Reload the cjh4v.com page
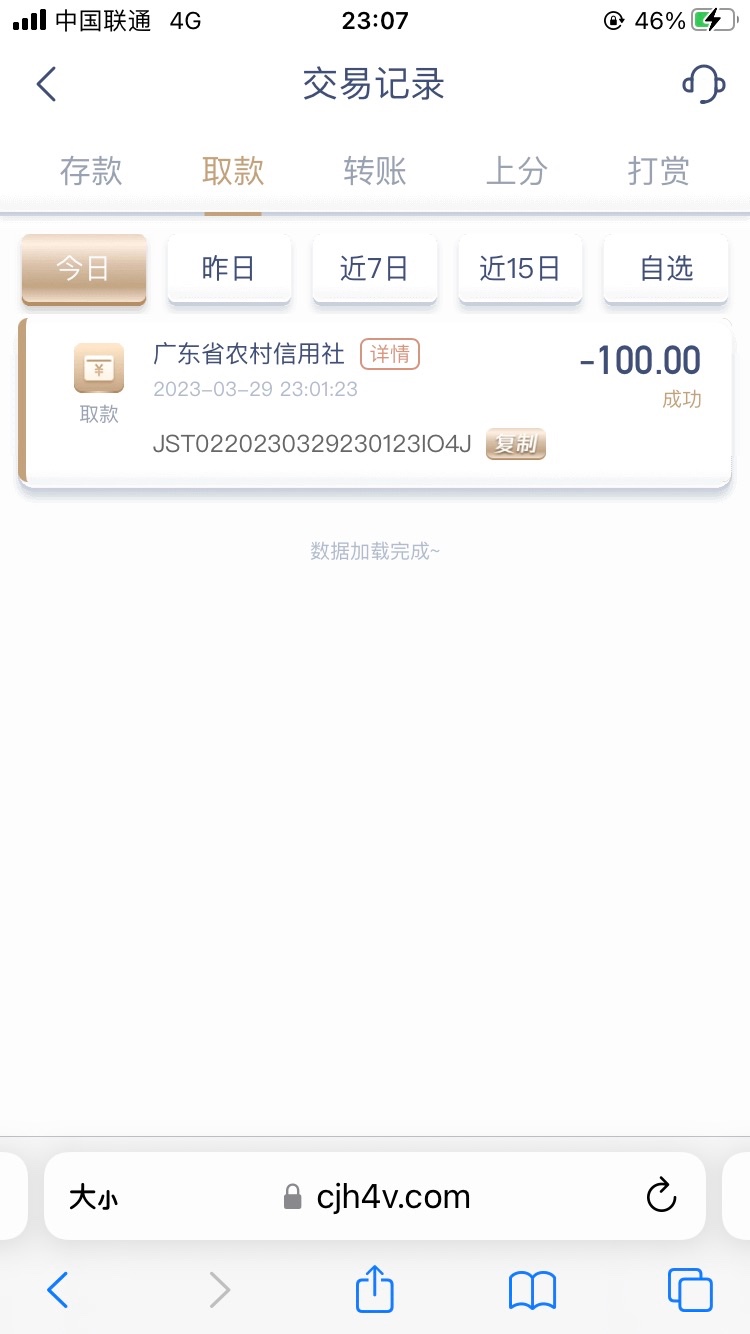 click(x=661, y=1196)
